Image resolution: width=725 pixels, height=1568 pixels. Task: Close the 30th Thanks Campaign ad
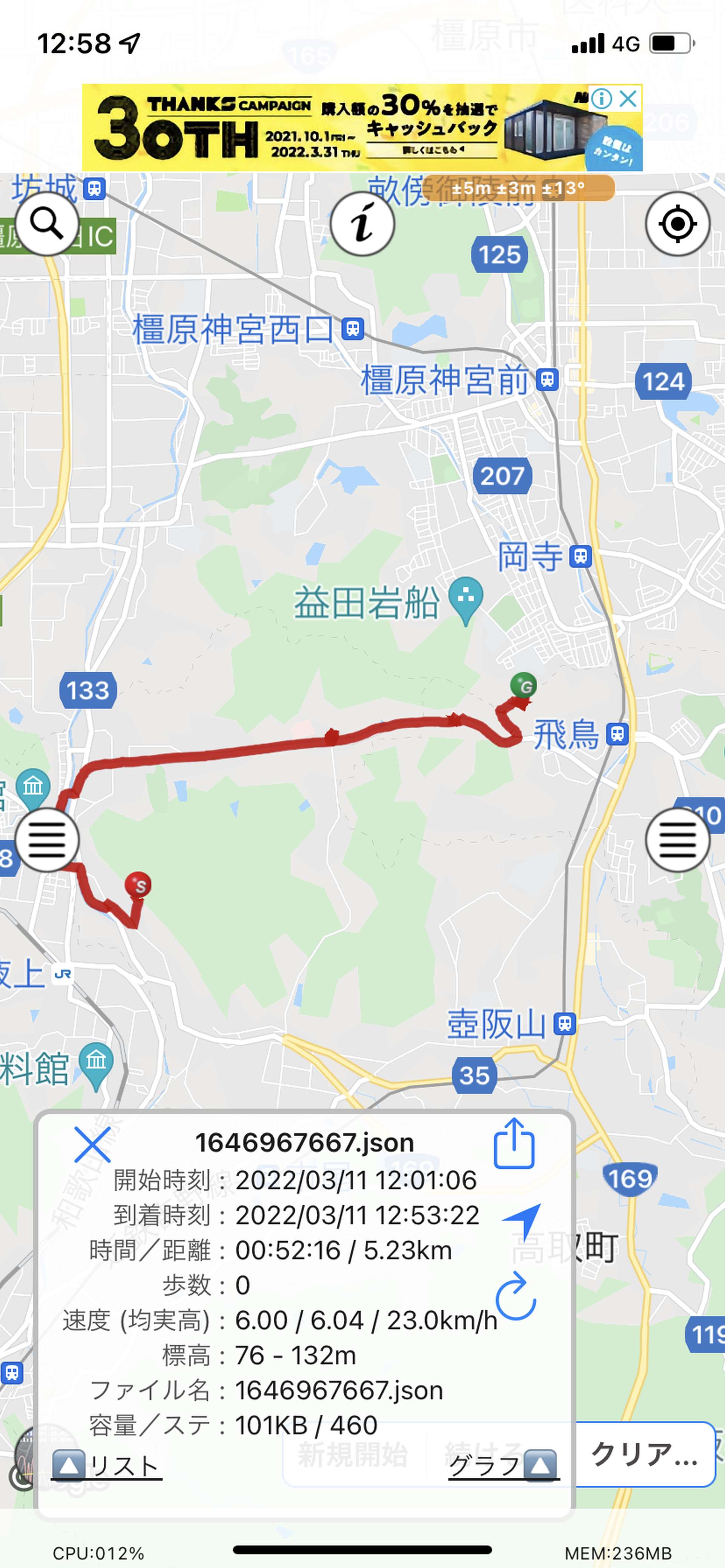click(x=628, y=98)
